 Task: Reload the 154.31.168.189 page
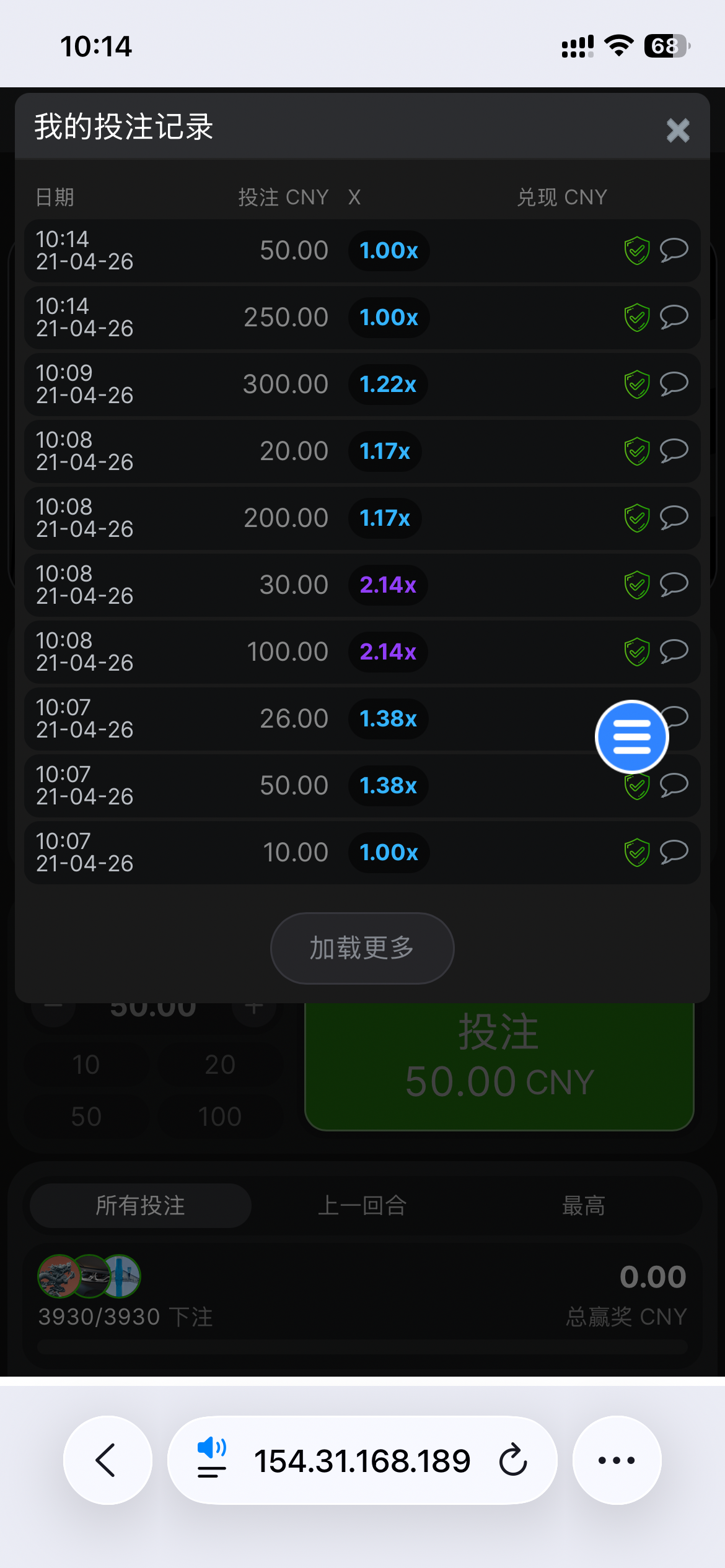[x=513, y=1460]
